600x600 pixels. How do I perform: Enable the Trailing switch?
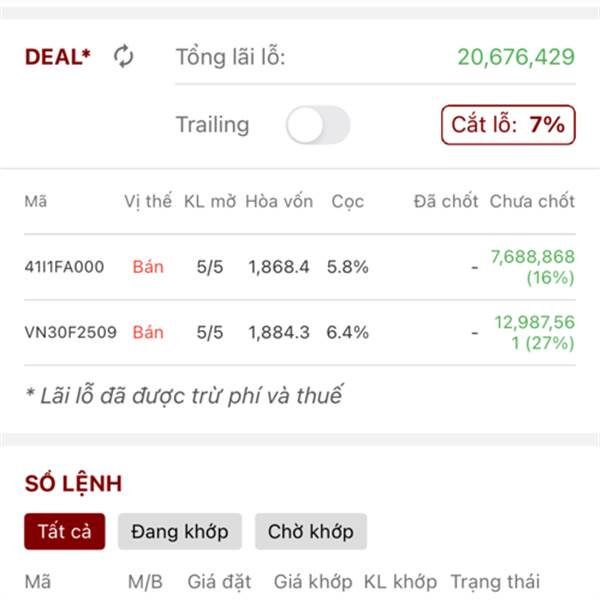tap(318, 125)
